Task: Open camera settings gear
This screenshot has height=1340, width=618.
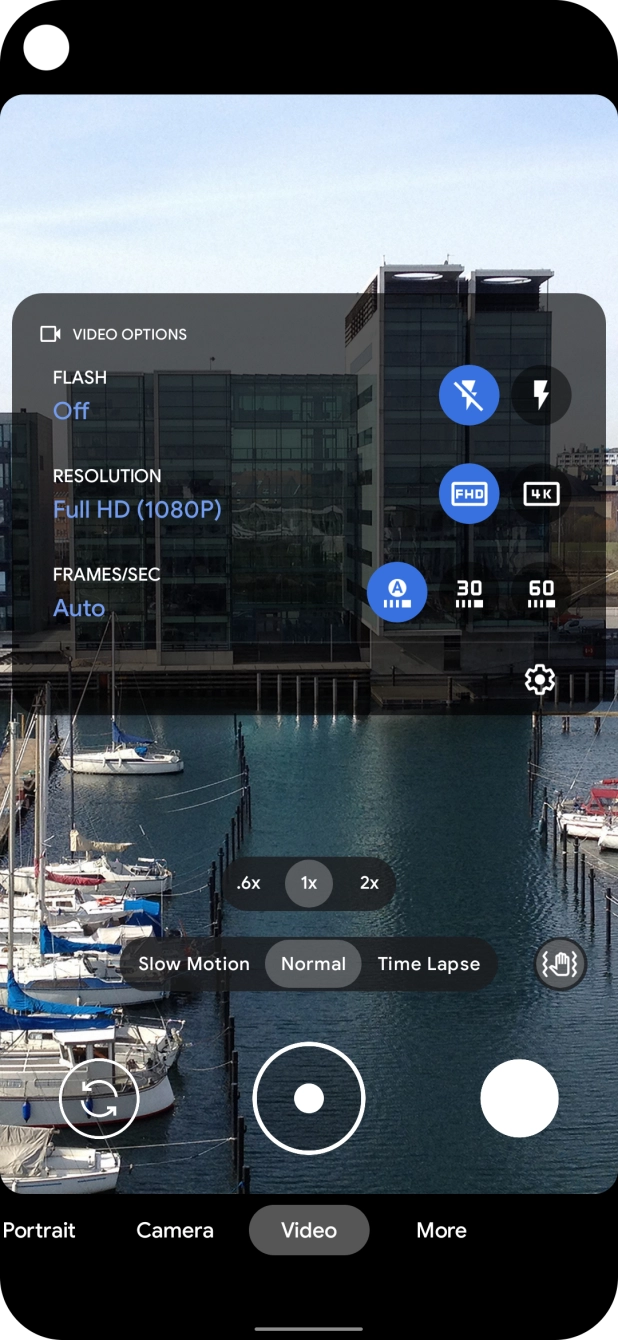Action: (540, 680)
